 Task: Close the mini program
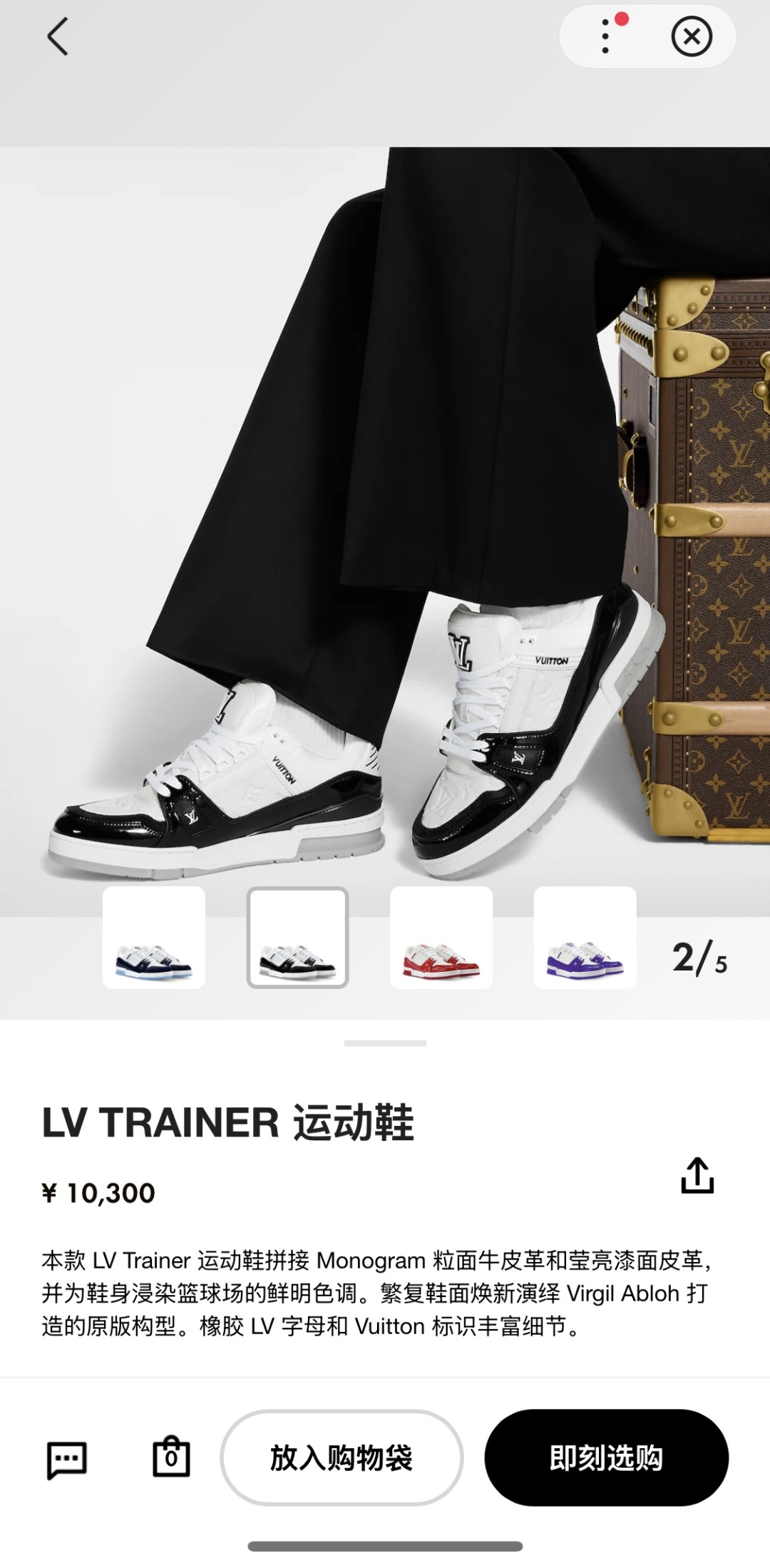pyautogui.click(x=691, y=36)
